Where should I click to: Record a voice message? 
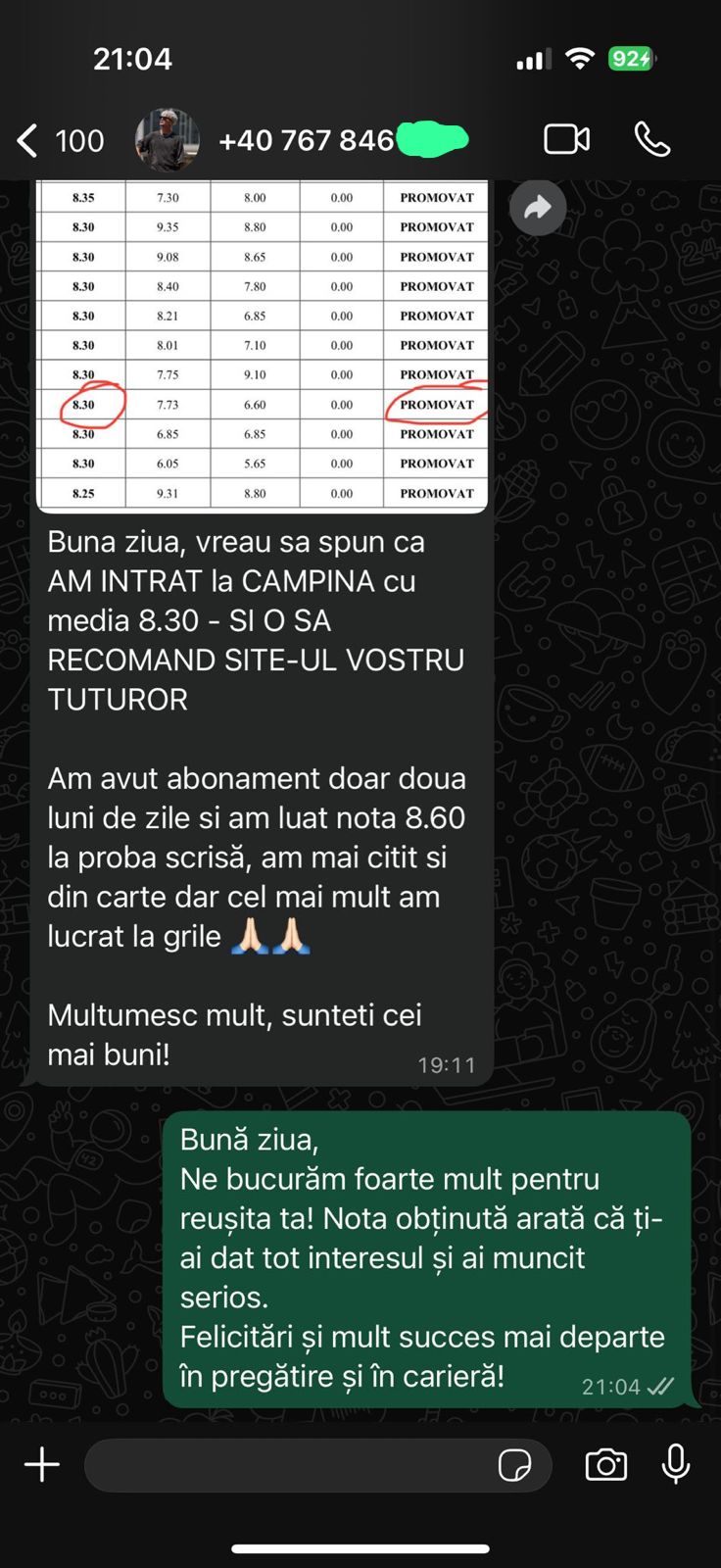coord(676,1465)
